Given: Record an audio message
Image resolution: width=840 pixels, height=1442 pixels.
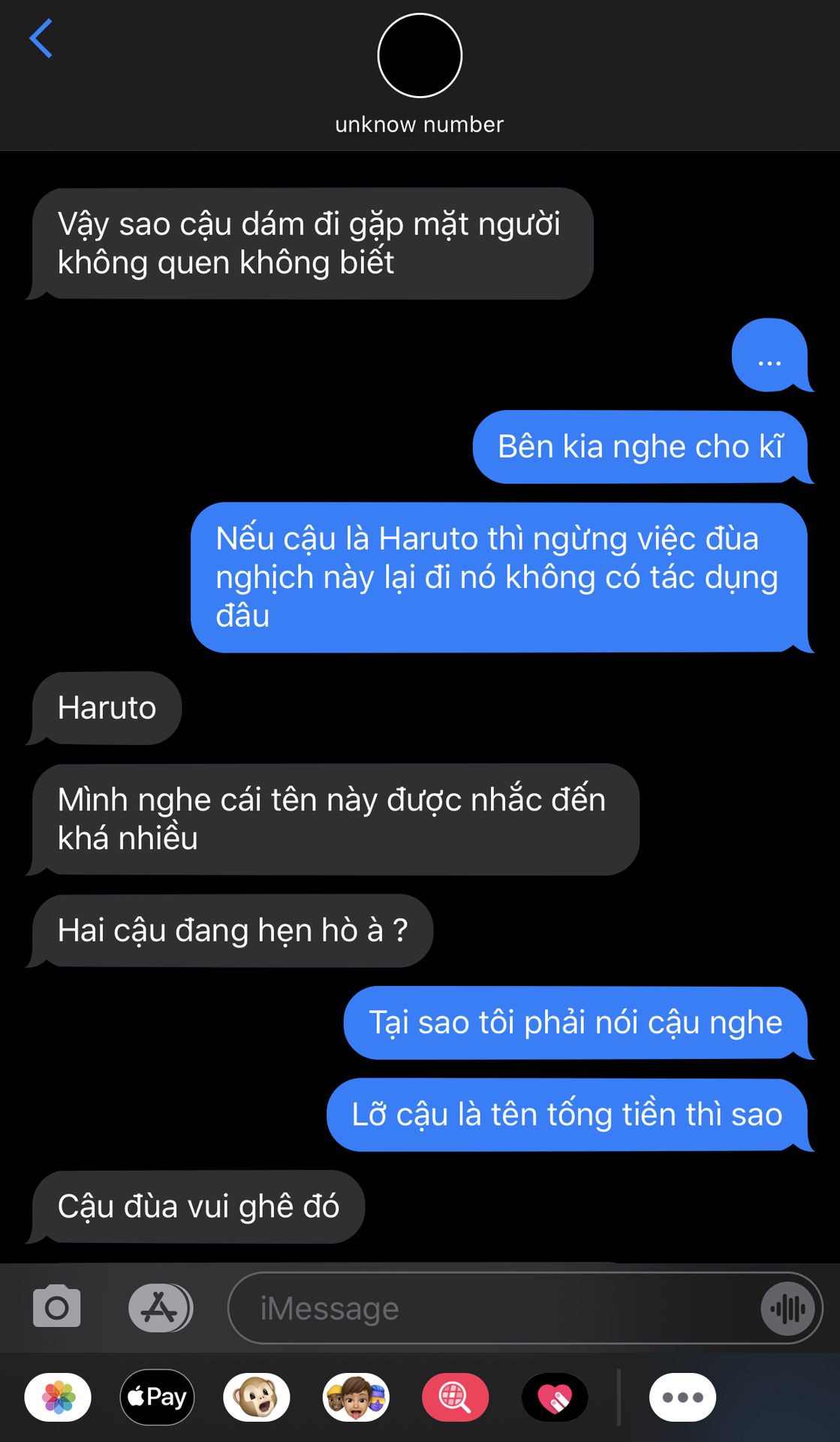Looking at the screenshot, I should click(787, 1309).
